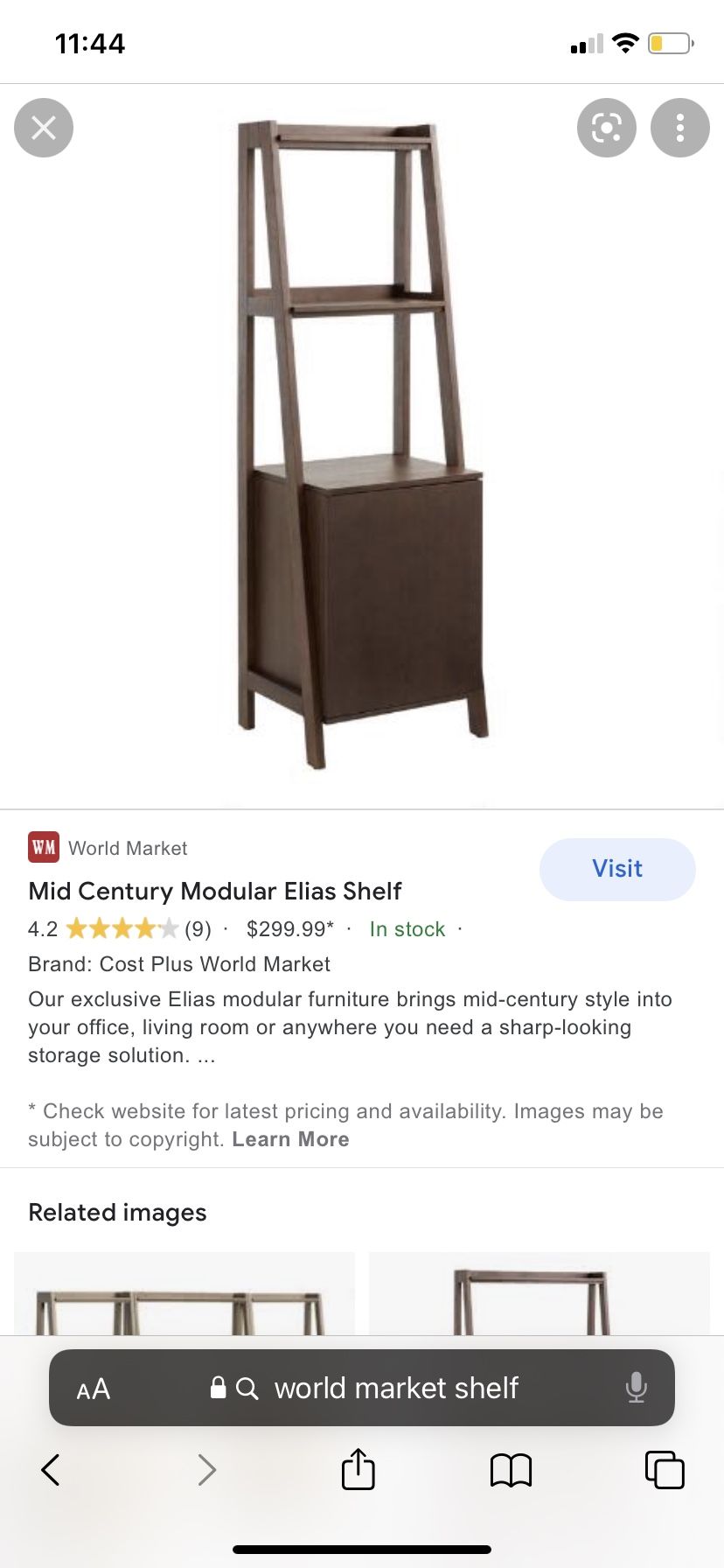Search this image with Google Lens
Image resolution: width=724 pixels, height=1568 pixels.
pyautogui.click(x=607, y=128)
